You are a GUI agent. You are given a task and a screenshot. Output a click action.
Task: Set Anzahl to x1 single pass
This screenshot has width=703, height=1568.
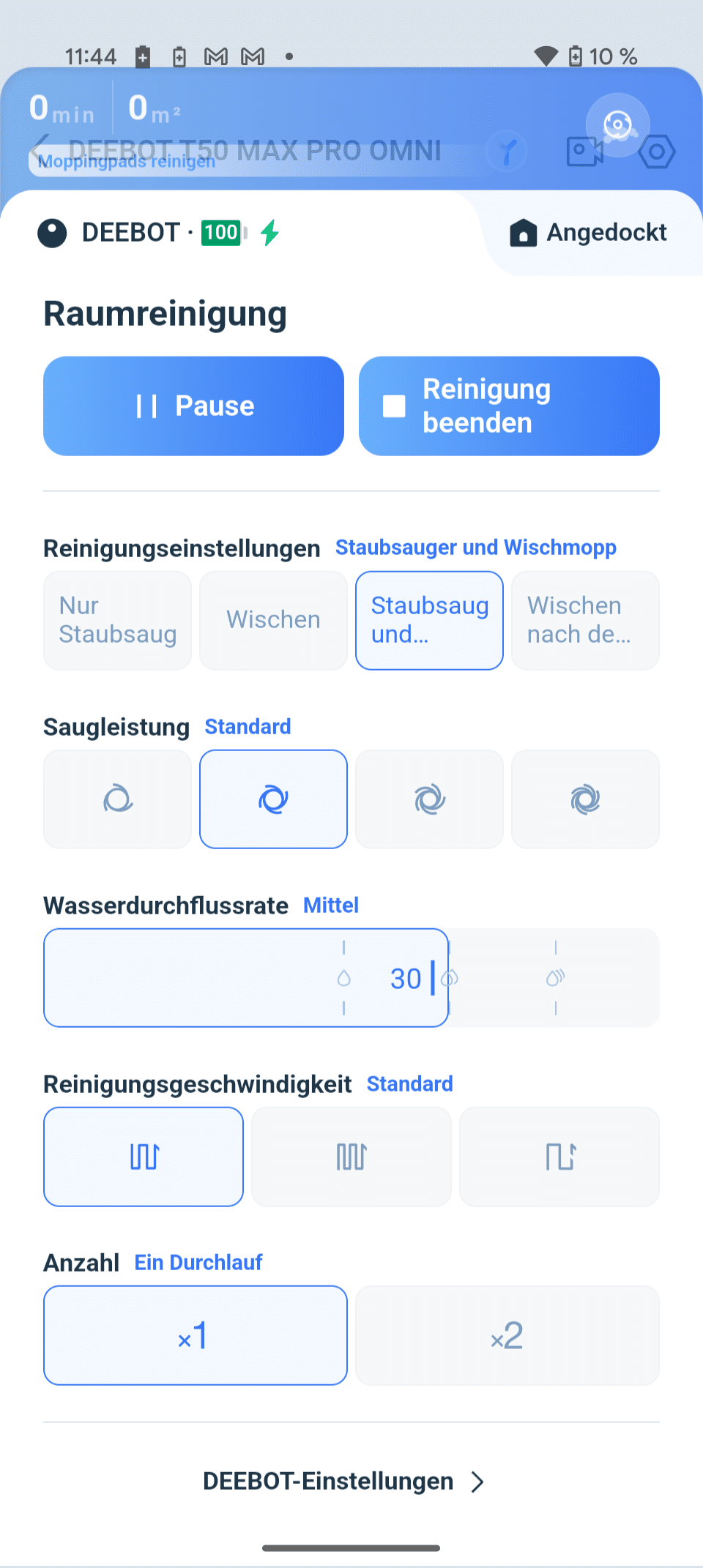click(x=196, y=1335)
